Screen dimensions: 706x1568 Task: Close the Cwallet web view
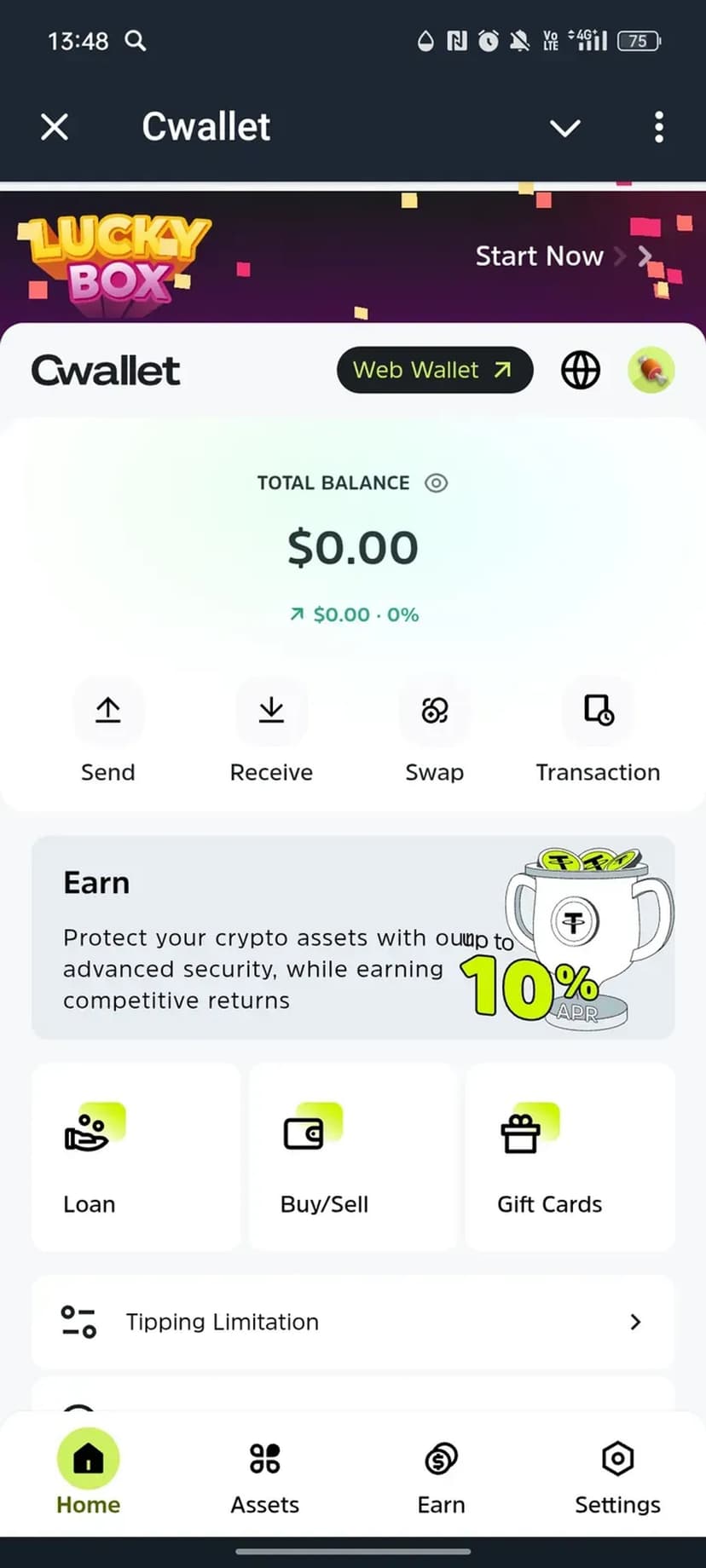tap(55, 128)
